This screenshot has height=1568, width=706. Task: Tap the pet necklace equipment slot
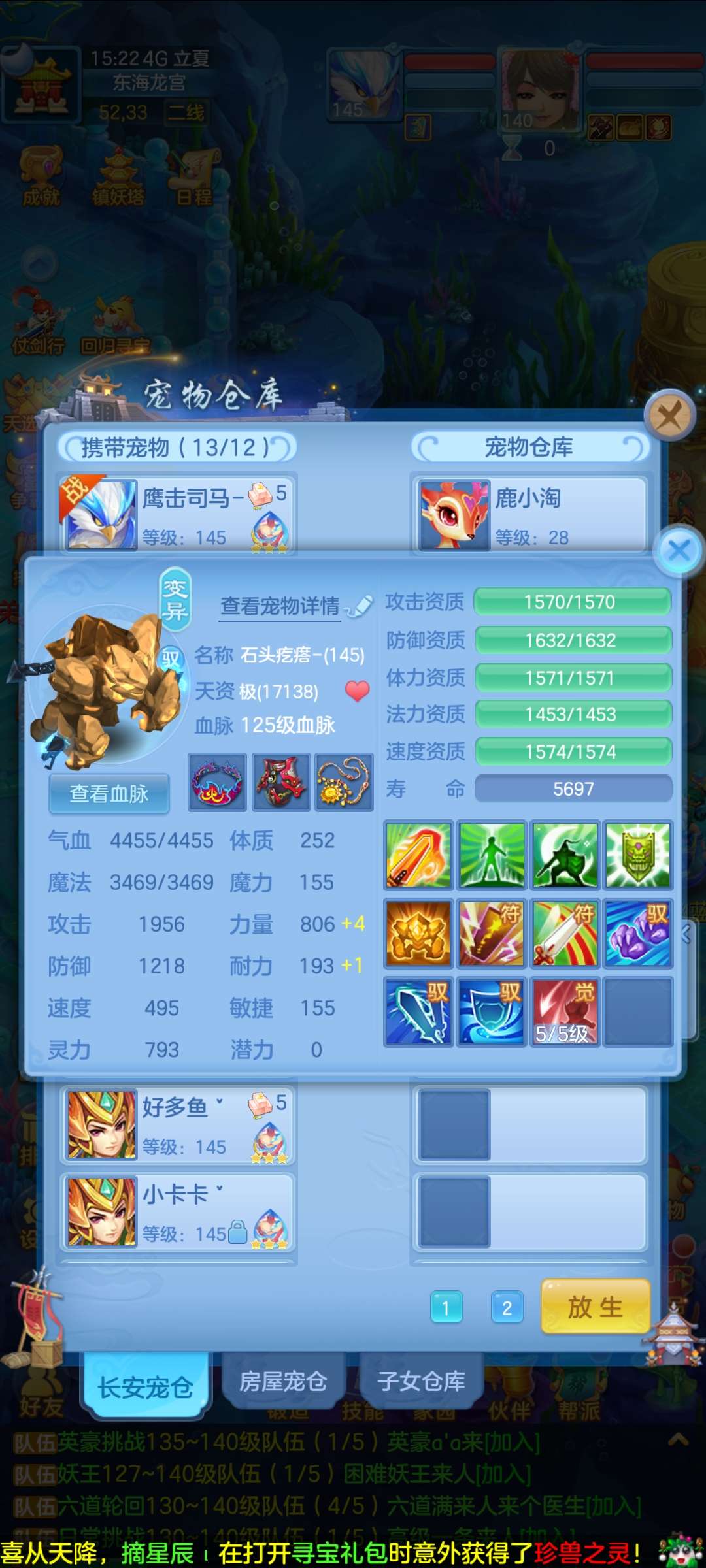[x=344, y=782]
